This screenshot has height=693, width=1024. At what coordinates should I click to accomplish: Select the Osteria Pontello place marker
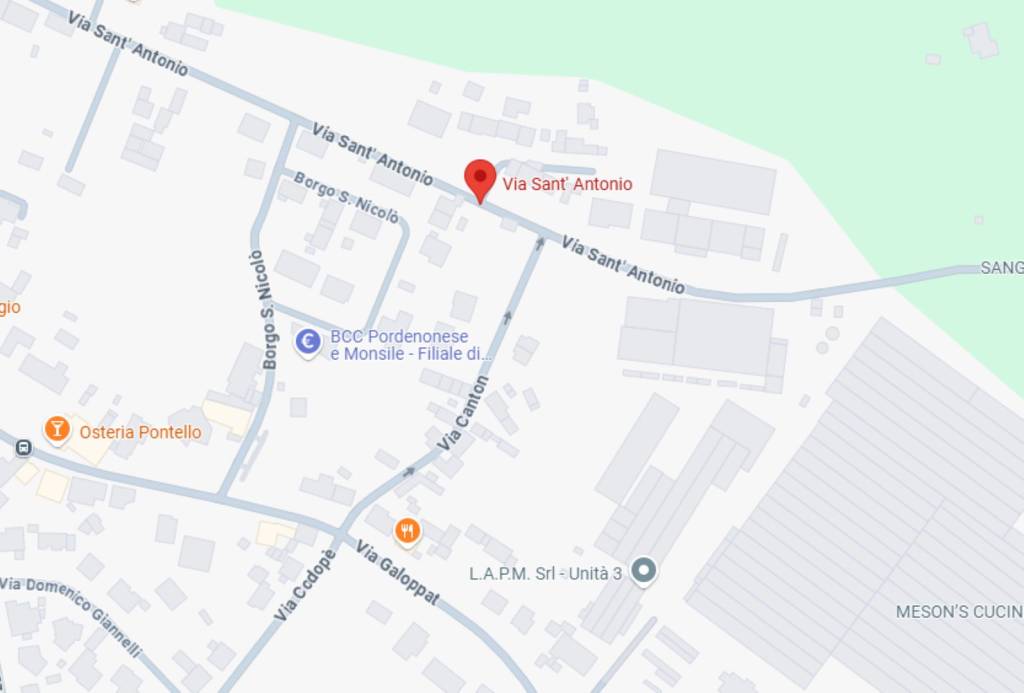57,430
